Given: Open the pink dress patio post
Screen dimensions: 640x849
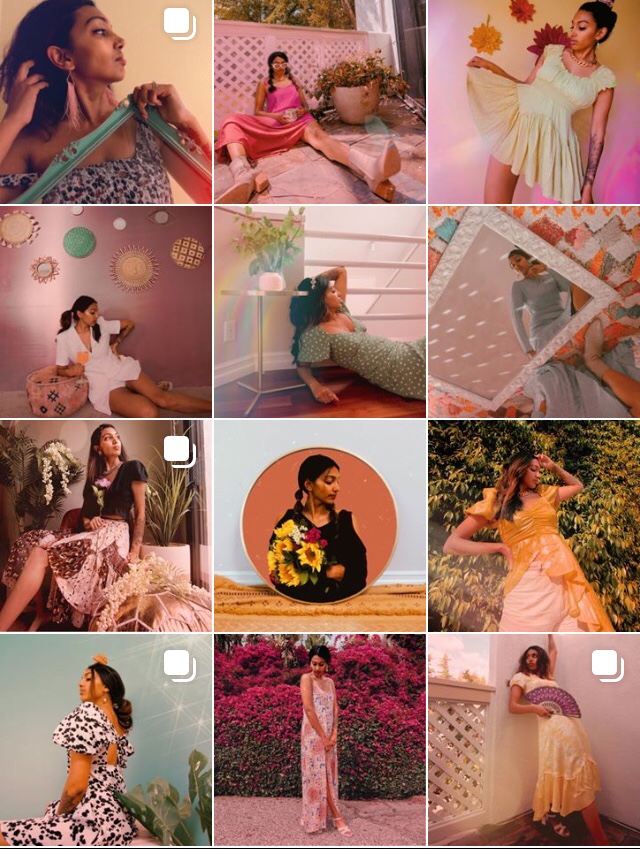Looking at the screenshot, I should (319, 101).
